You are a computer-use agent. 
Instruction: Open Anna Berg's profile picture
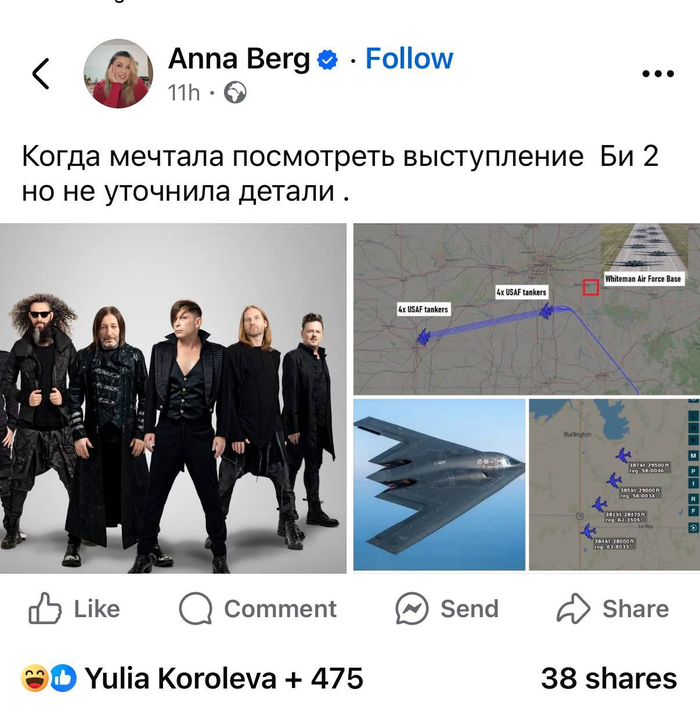point(119,73)
